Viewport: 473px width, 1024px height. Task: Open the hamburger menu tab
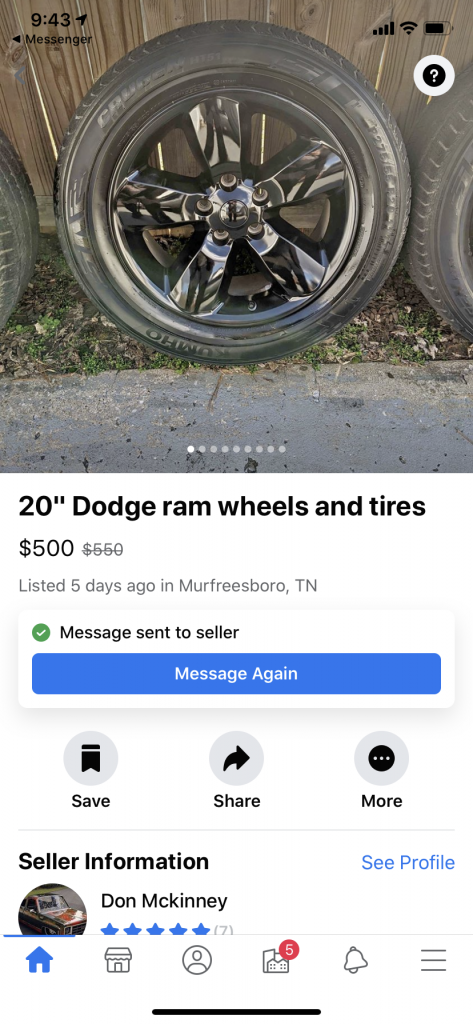433,961
